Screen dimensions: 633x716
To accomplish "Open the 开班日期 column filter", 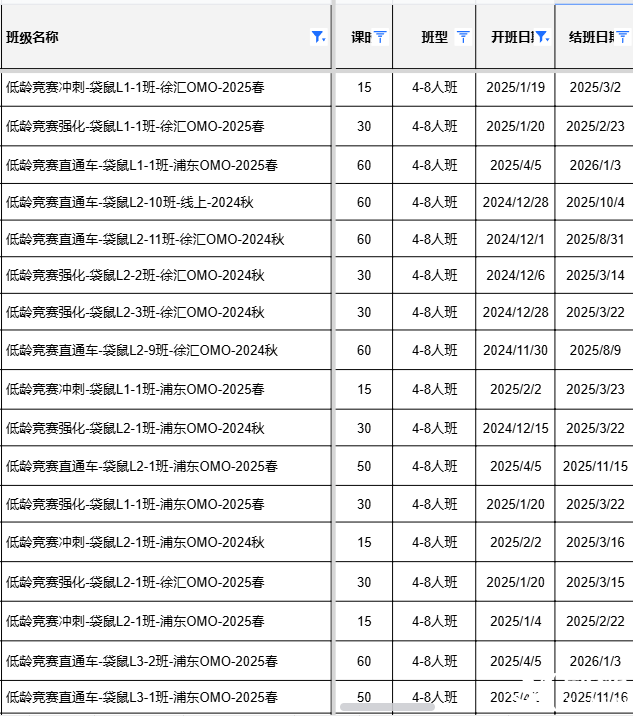I will [x=542, y=37].
